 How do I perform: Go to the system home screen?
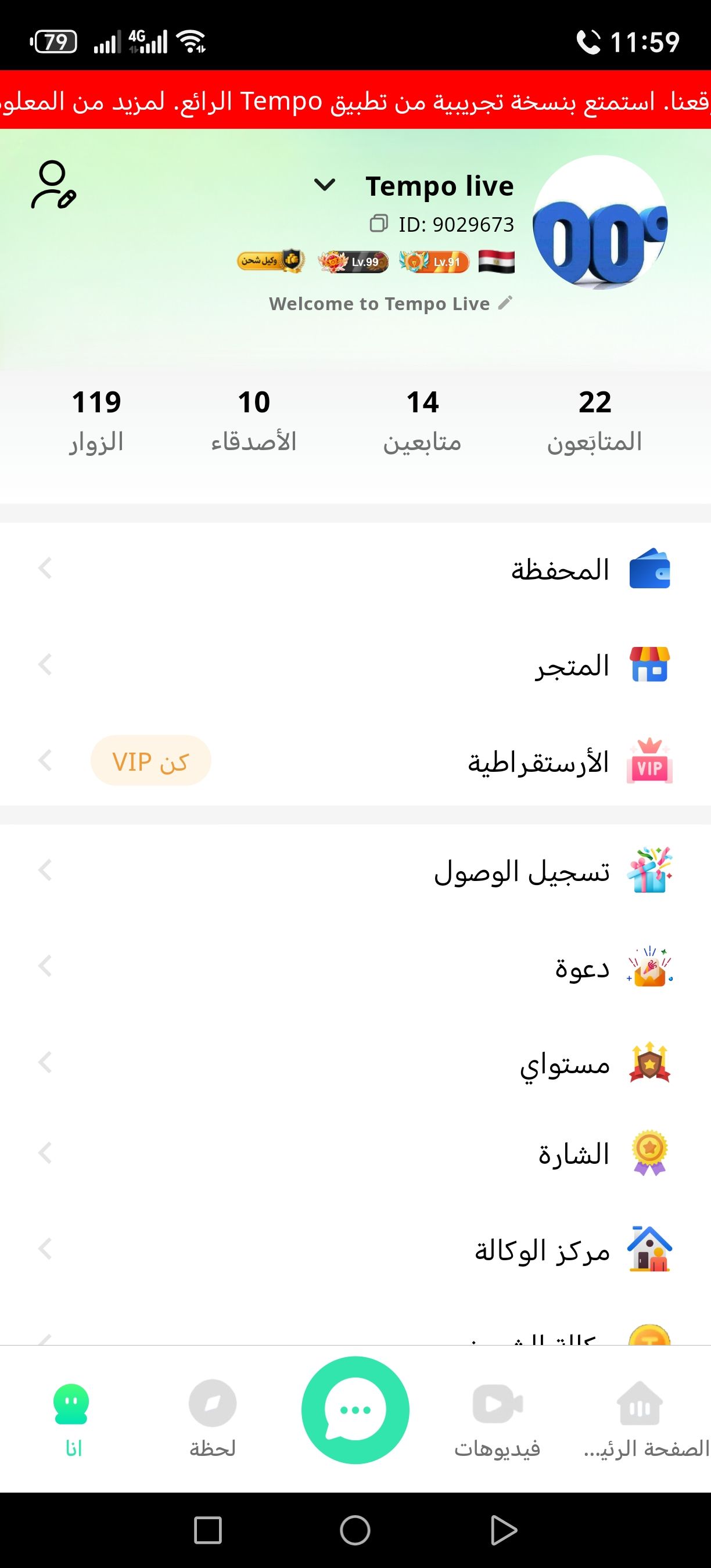[x=355, y=1530]
